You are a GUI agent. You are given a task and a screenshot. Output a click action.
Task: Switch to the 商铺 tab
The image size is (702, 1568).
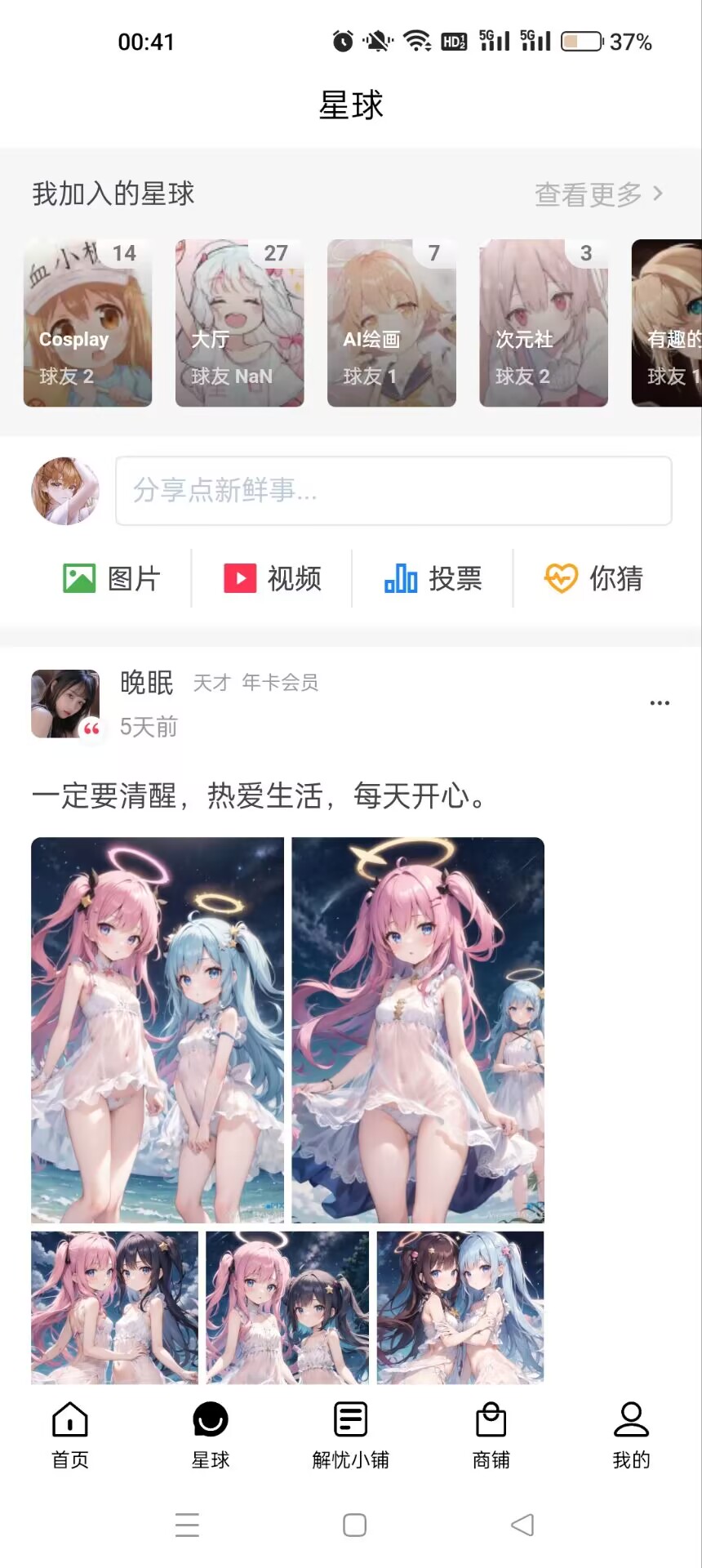point(491,1435)
